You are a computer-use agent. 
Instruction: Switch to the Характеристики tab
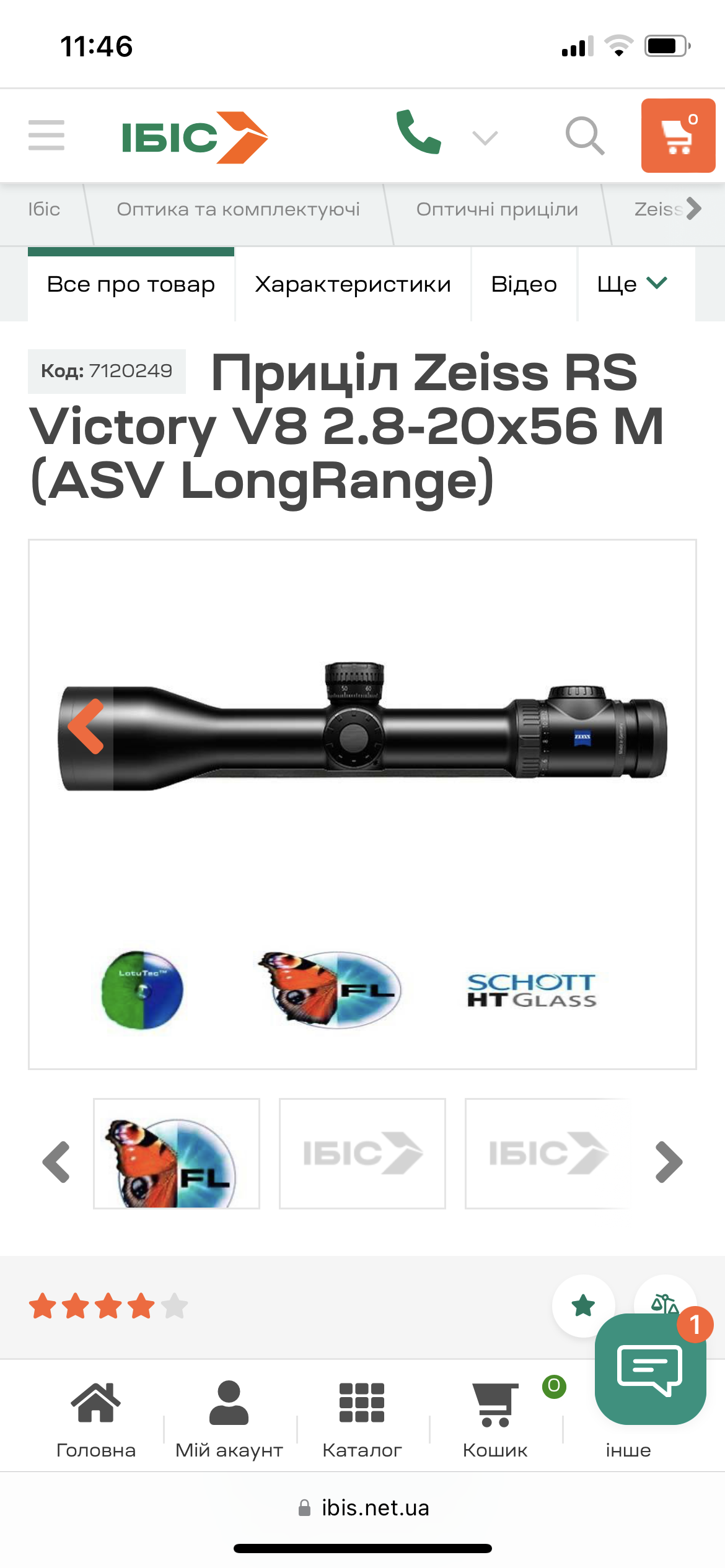point(353,284)
